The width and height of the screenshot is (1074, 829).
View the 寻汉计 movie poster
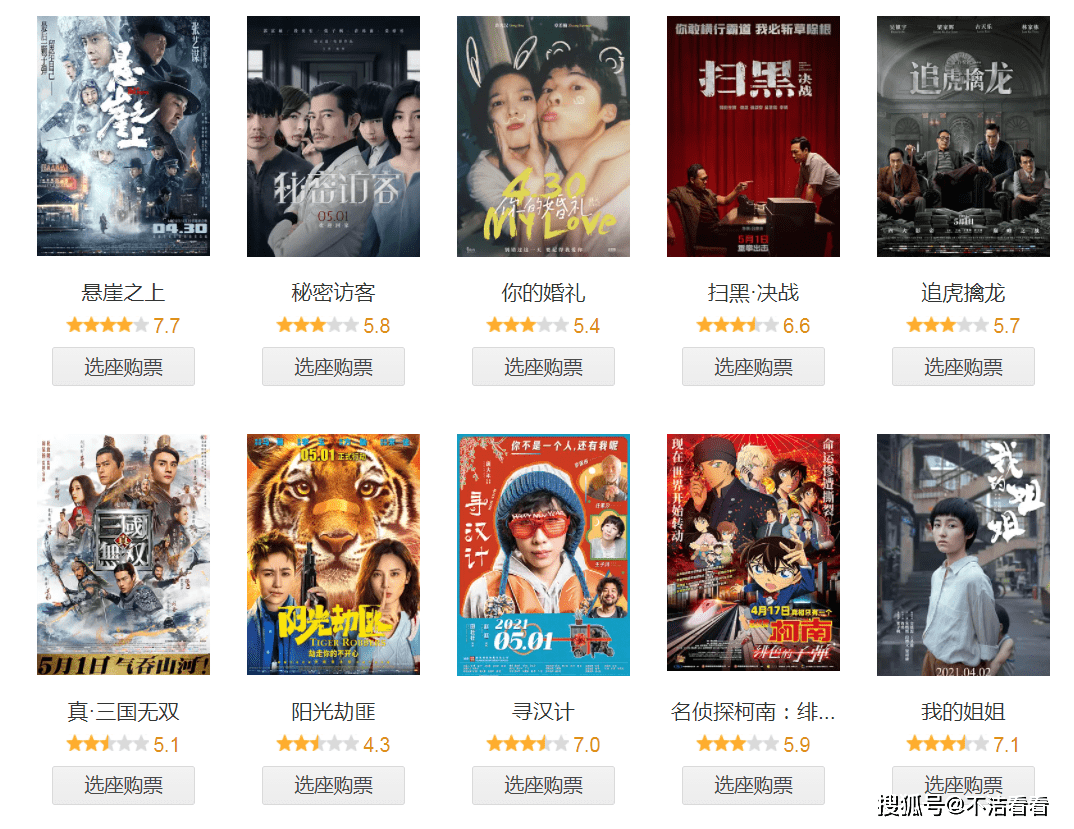coord(543,554)
